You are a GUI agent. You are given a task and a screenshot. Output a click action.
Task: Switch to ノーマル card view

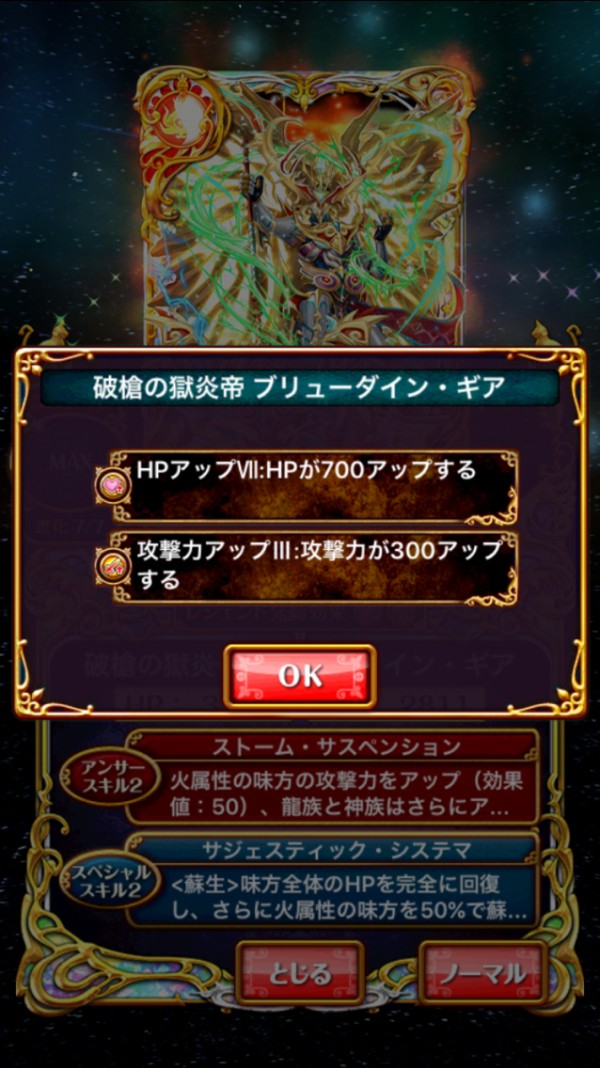coord(483,973)
